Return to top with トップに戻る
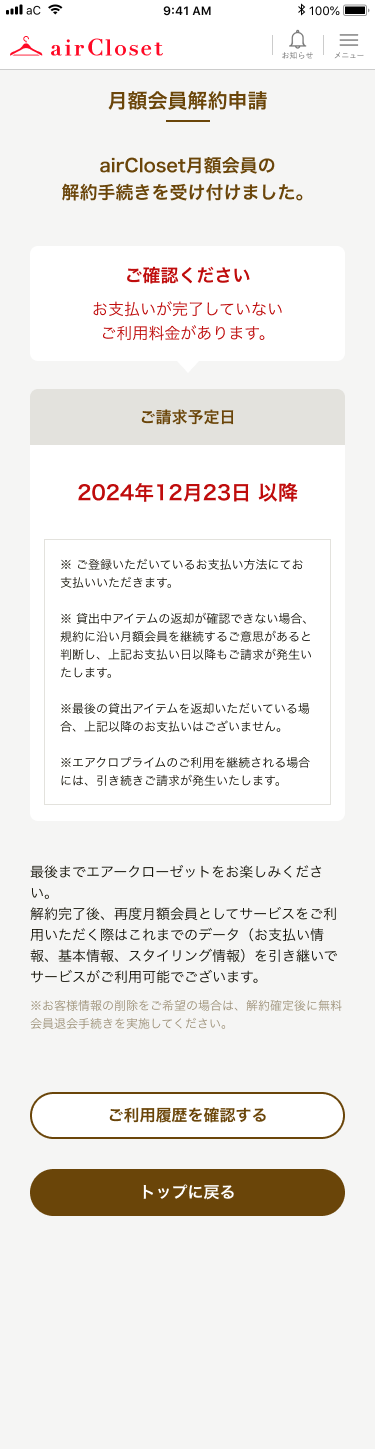Image resolution: width=375 pixels, height=1449 pixels. click(187, 1192)
